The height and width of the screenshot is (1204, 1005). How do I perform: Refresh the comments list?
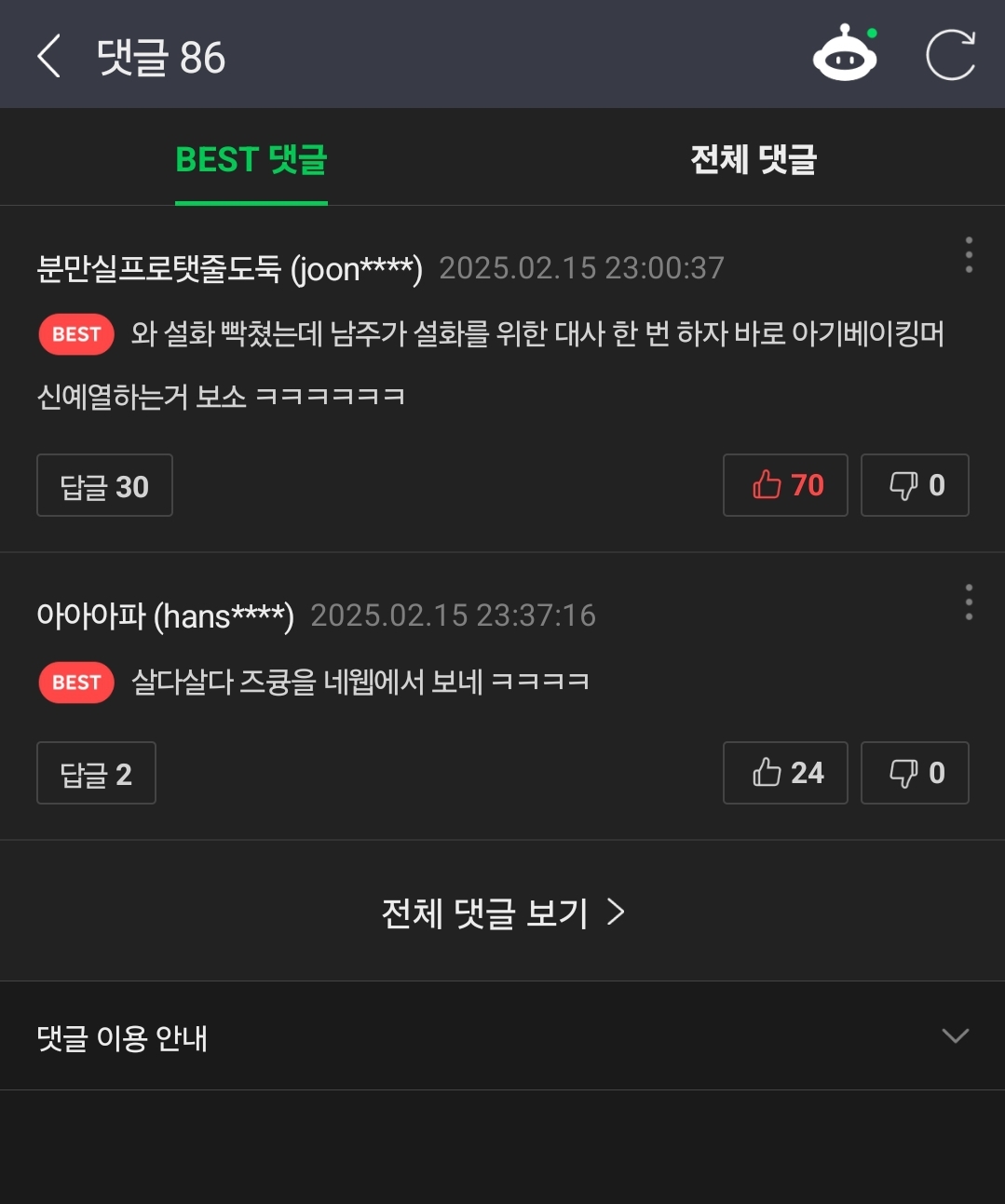click(950, 55)
